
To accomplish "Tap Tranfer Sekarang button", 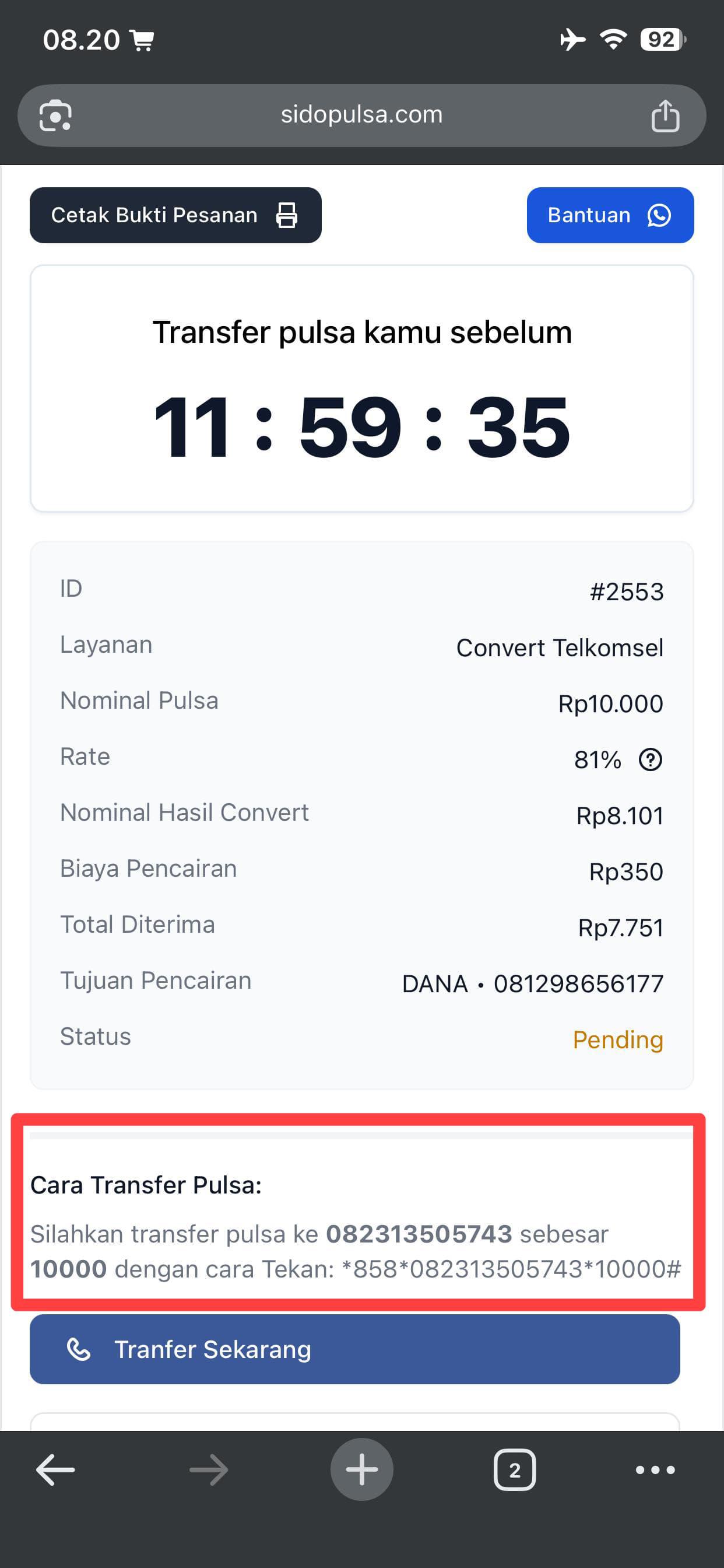I will pyautogui.click(x=354, y=1349).
